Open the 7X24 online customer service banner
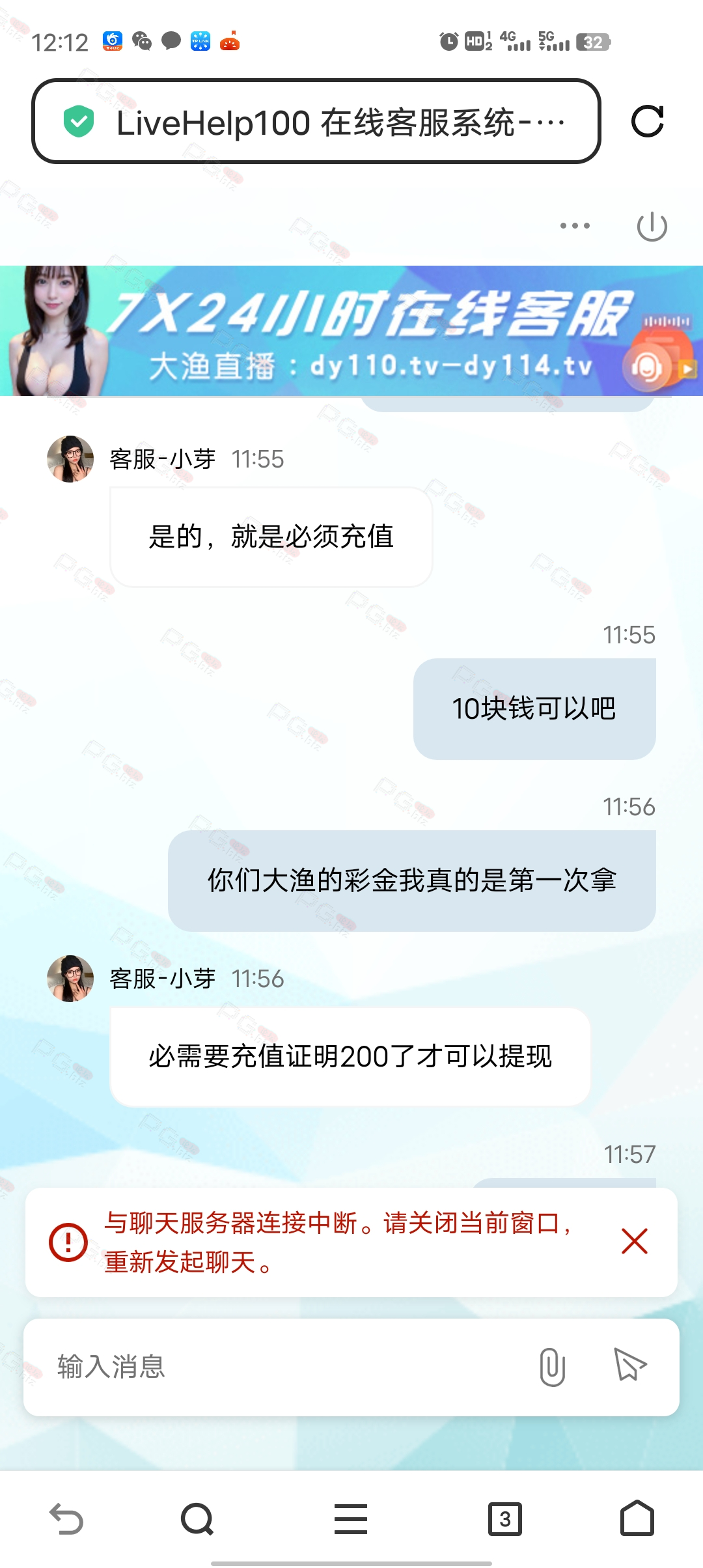703x1568 pixels. point(351,330)
